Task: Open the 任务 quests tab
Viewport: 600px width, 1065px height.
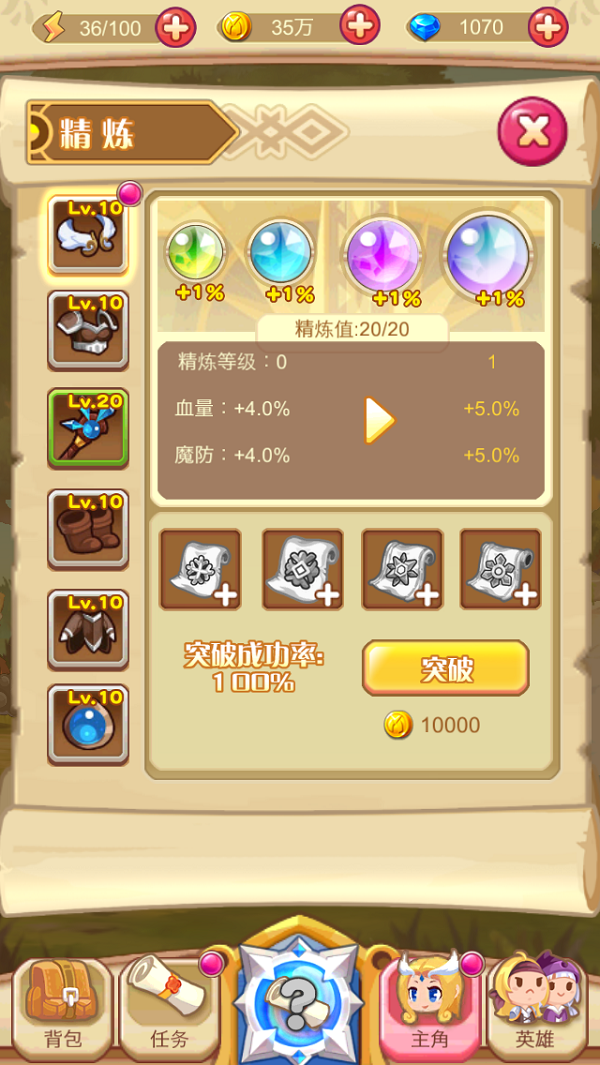Action: click(x=170, y=1007)
